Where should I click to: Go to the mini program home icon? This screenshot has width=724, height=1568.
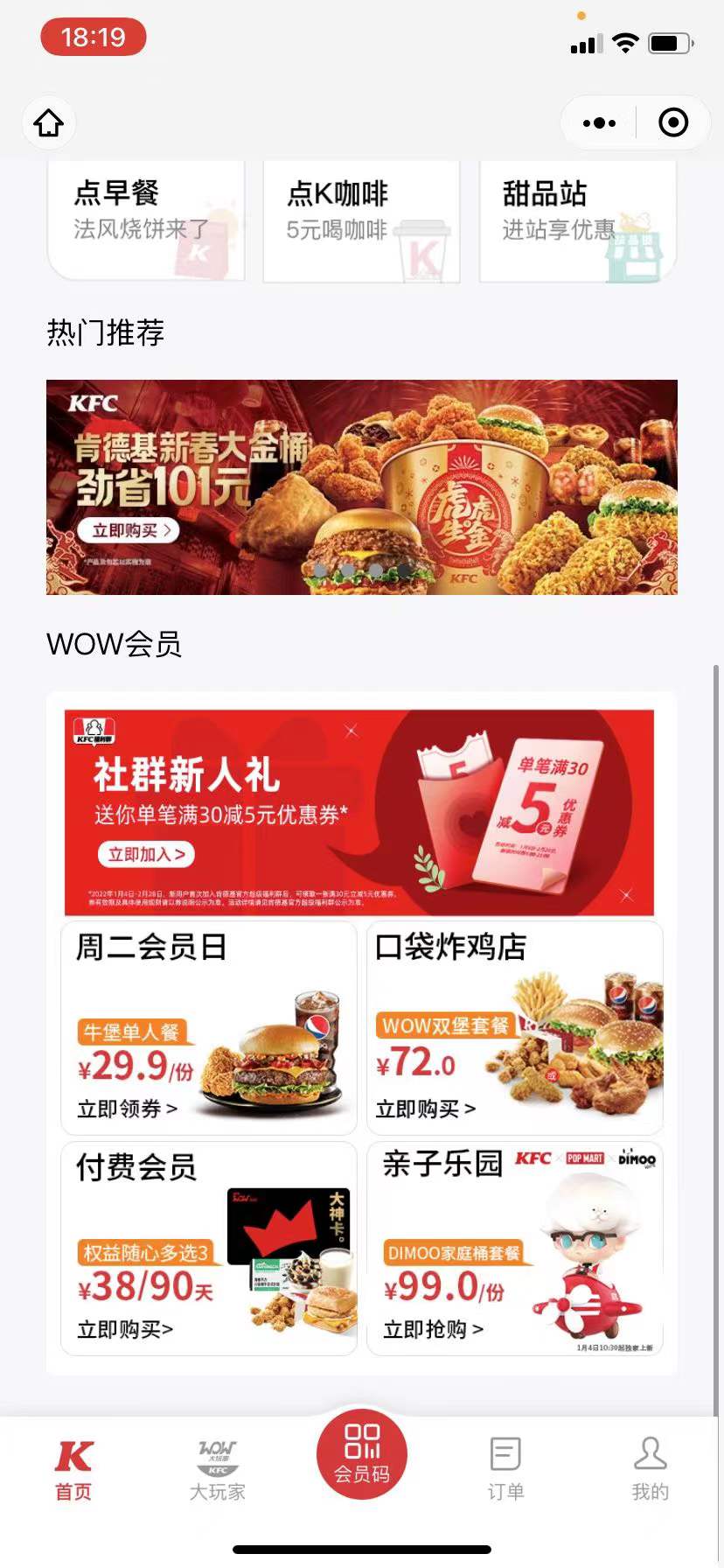pos(49,122)
